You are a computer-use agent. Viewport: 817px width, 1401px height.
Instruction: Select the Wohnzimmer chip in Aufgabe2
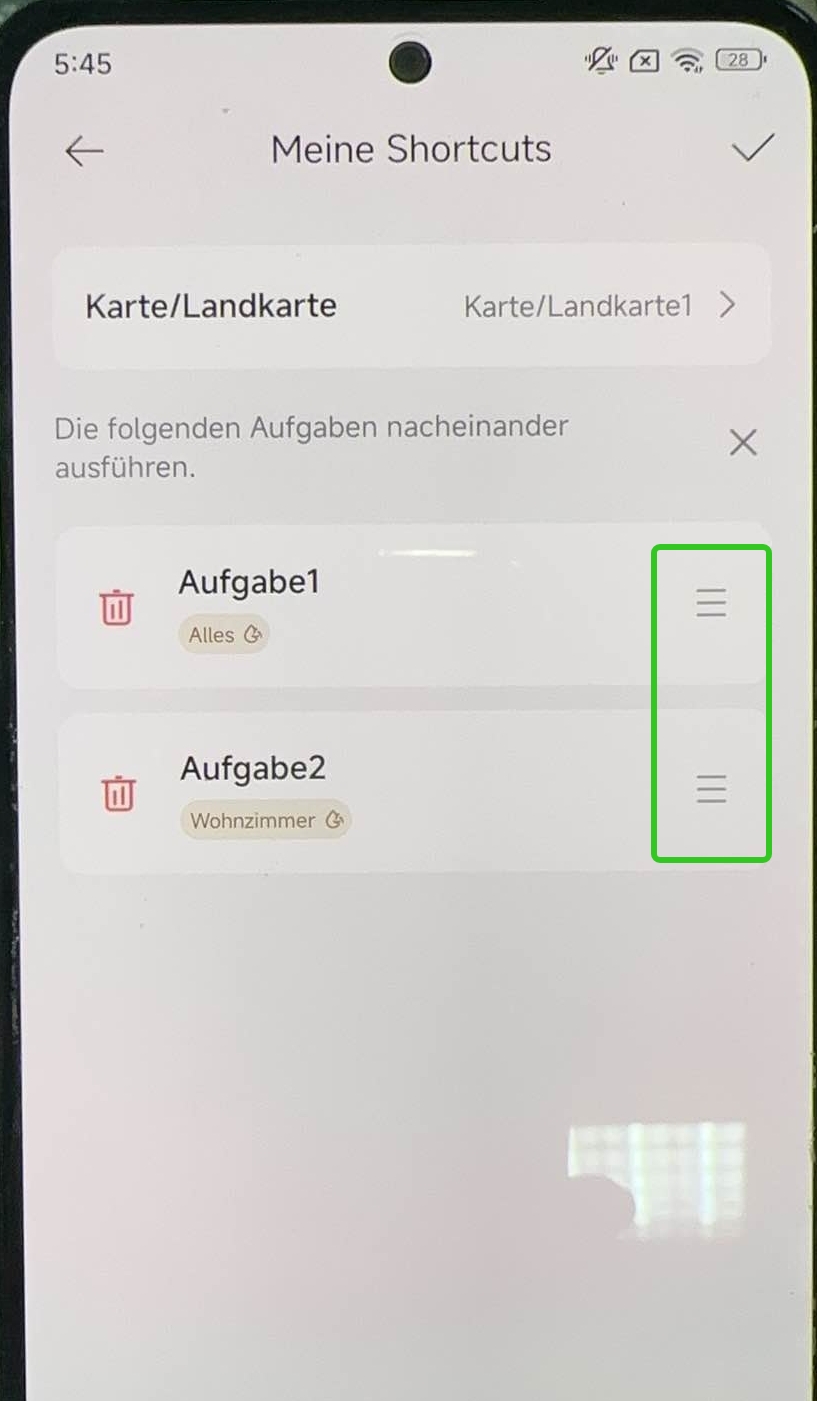click(x=266, y=821)
